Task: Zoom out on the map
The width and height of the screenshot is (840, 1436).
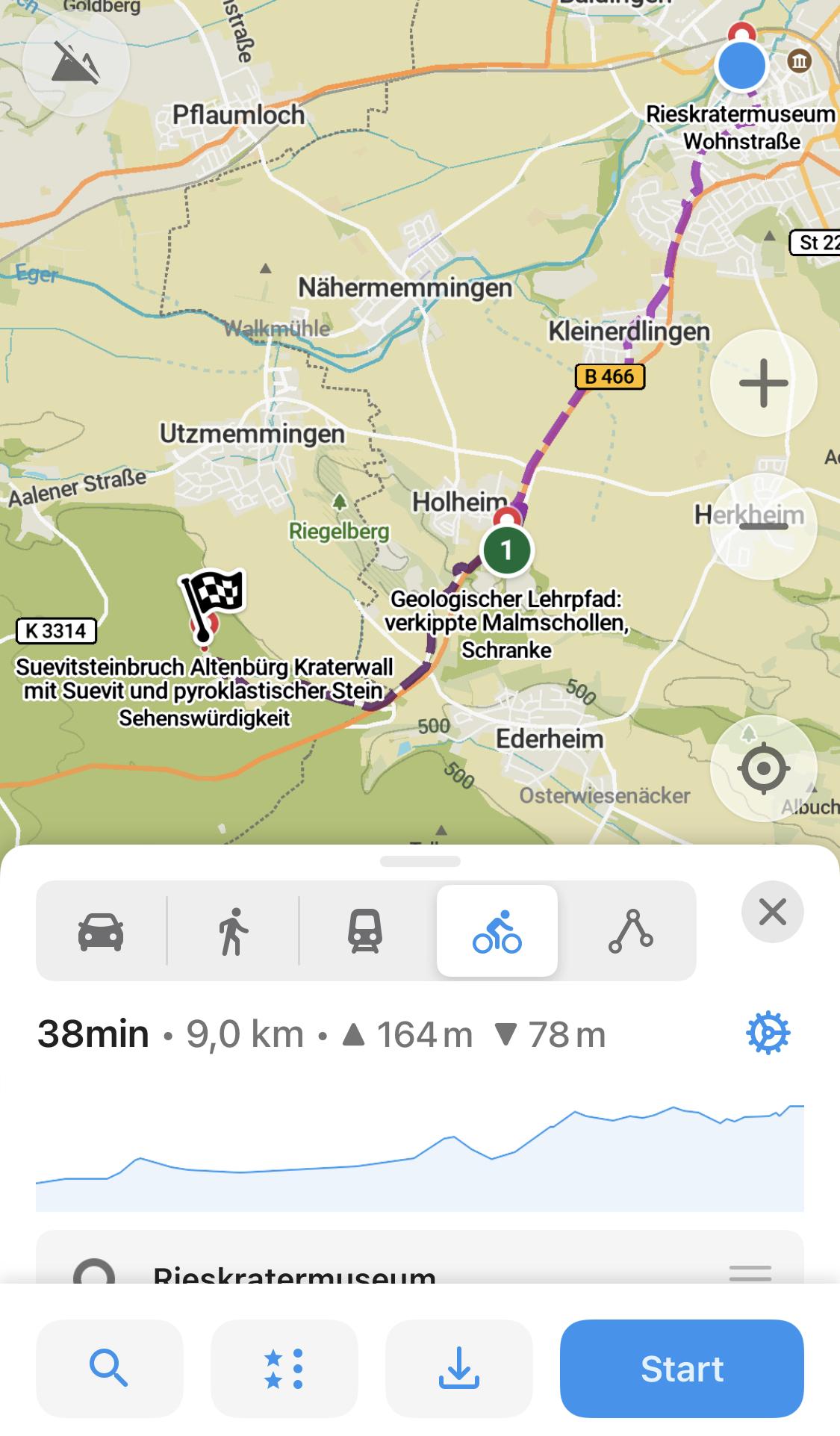Action: [763, 526]
